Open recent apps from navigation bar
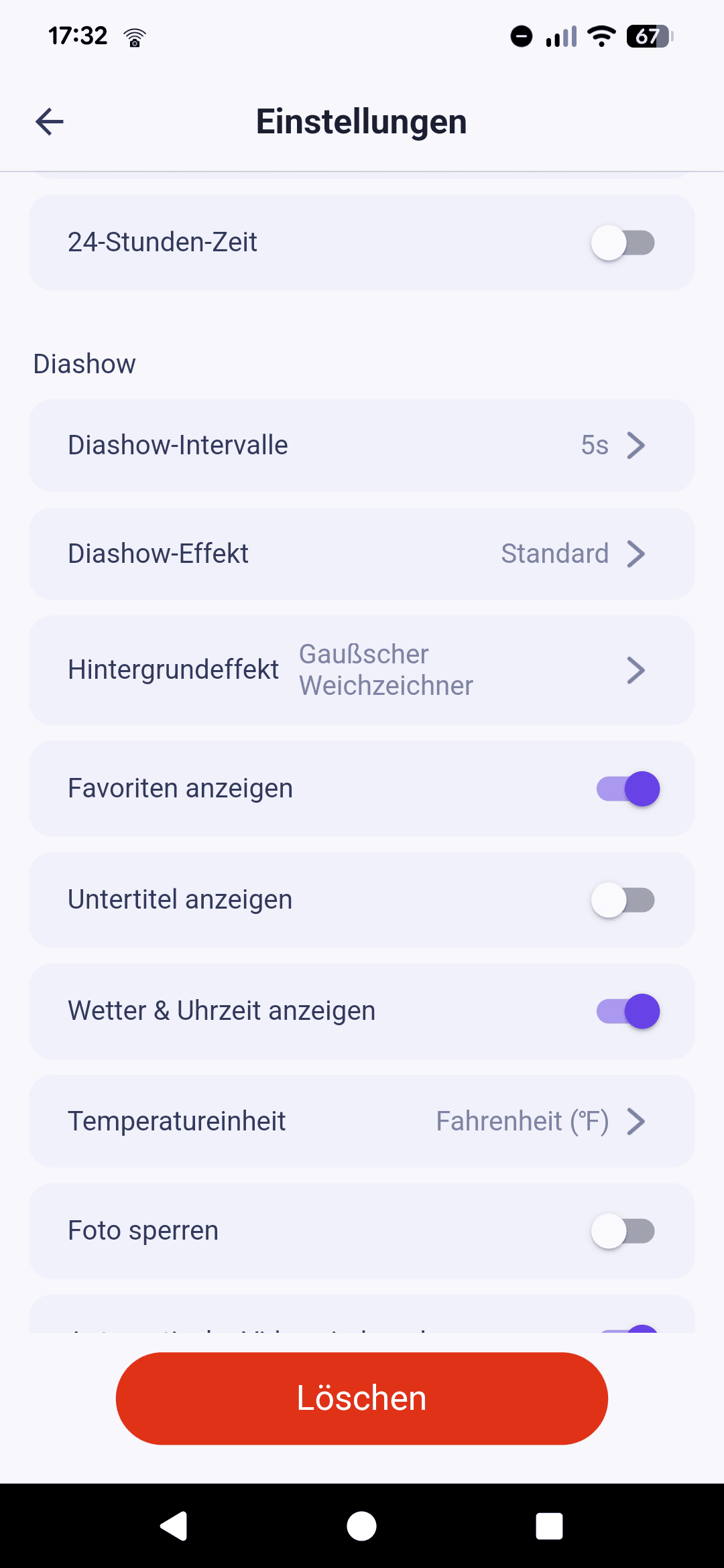The image size is (724, 1568). click(x=549, y=1526)
